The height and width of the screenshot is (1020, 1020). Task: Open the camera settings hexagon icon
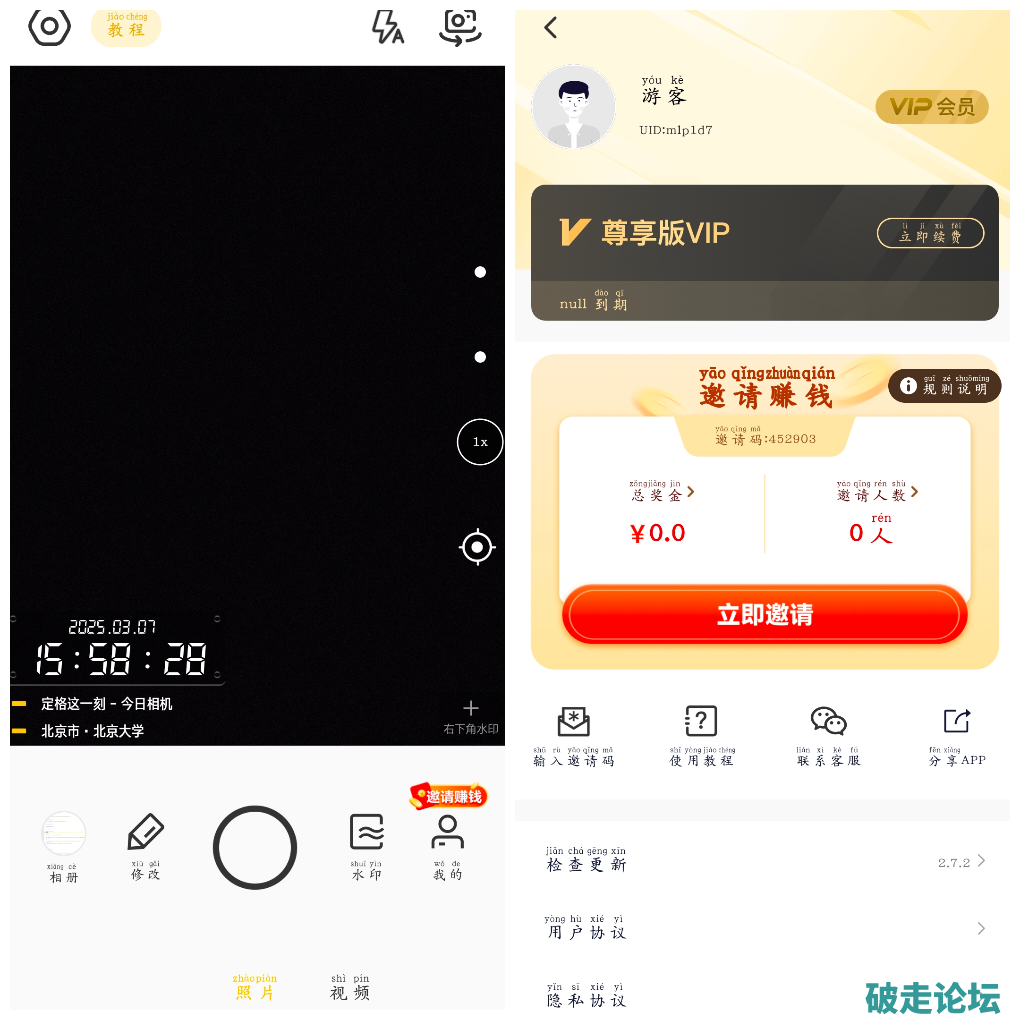coord(49,27)
